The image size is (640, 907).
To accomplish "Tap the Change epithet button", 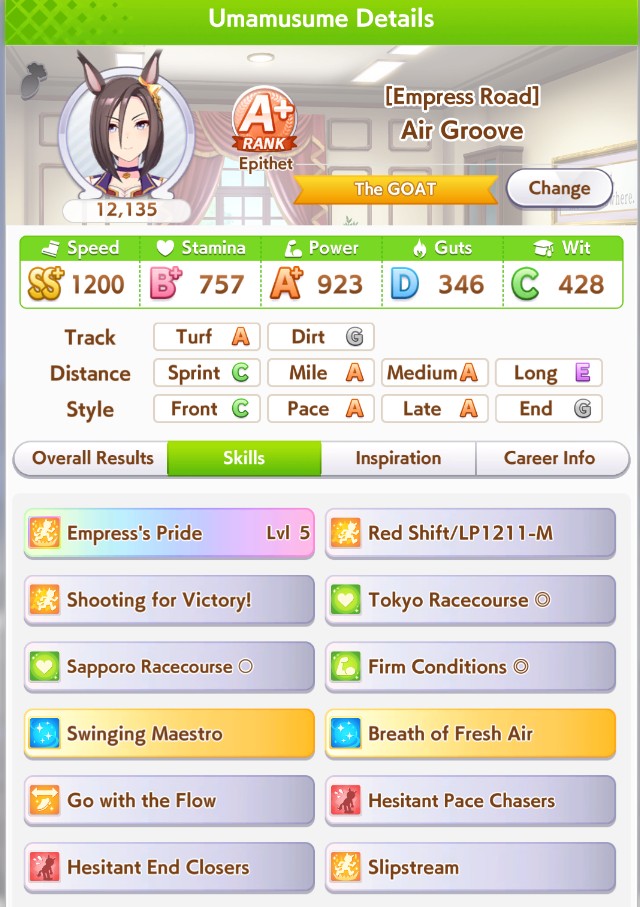I will click(559, 188).
